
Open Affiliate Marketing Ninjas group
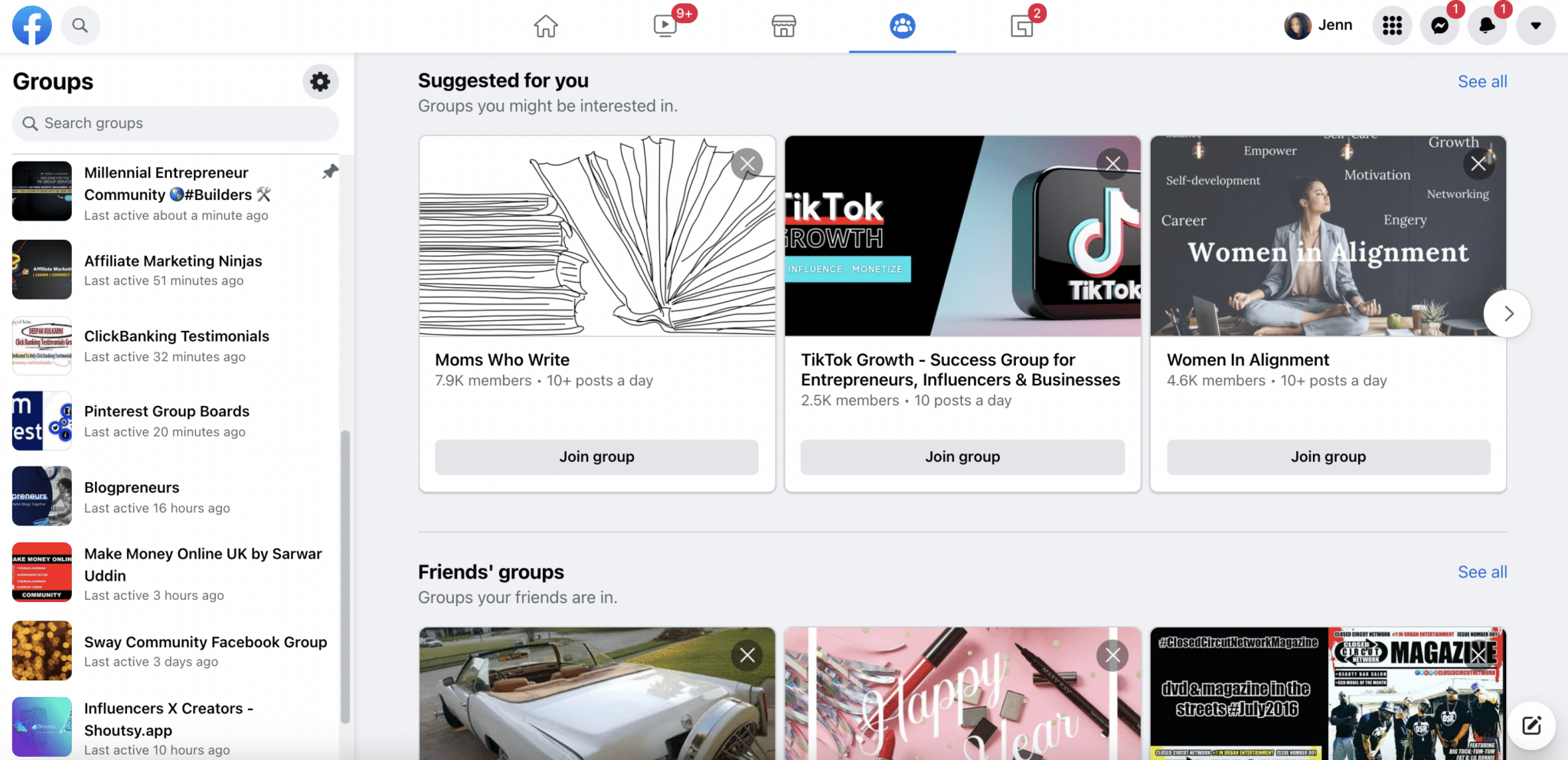click(173, 261)
